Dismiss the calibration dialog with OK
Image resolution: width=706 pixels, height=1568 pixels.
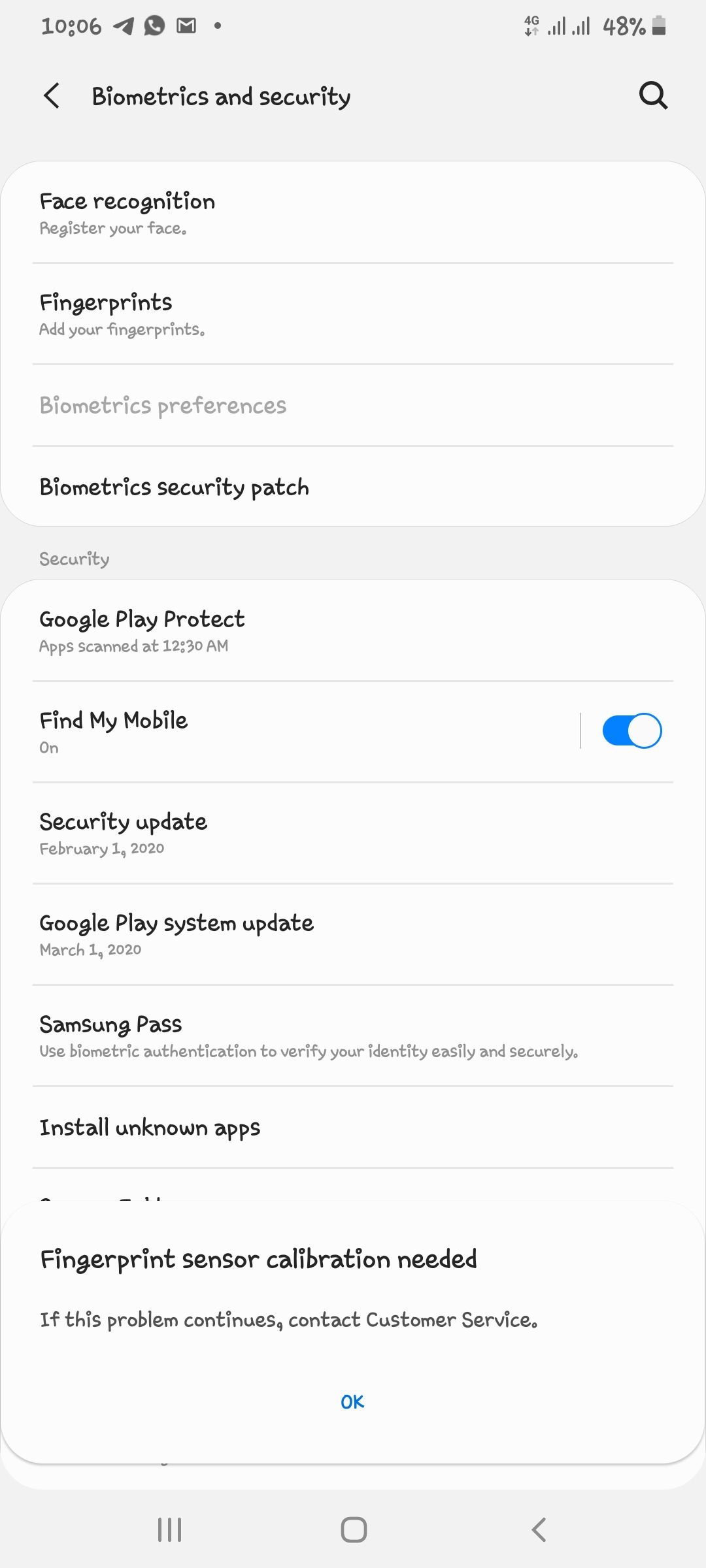click(352, 1401)
